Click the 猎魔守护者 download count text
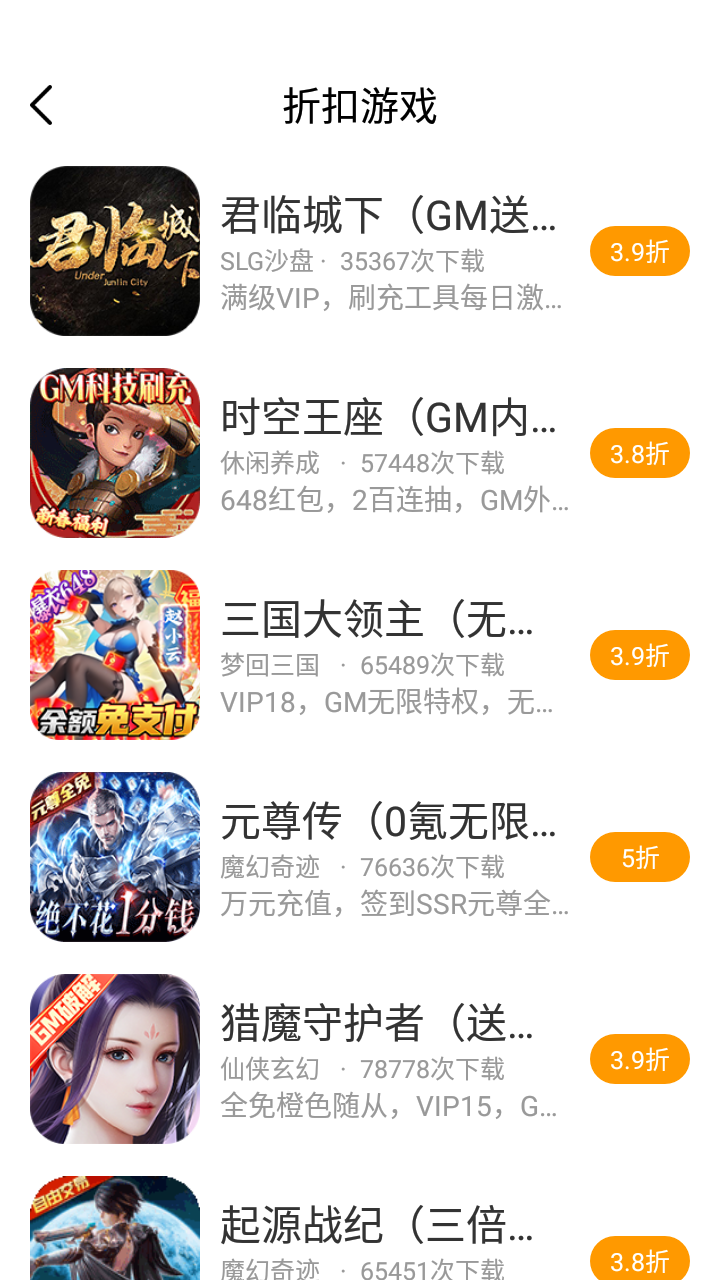The height and width of the screenshot is (1280, 720). 365,1070
